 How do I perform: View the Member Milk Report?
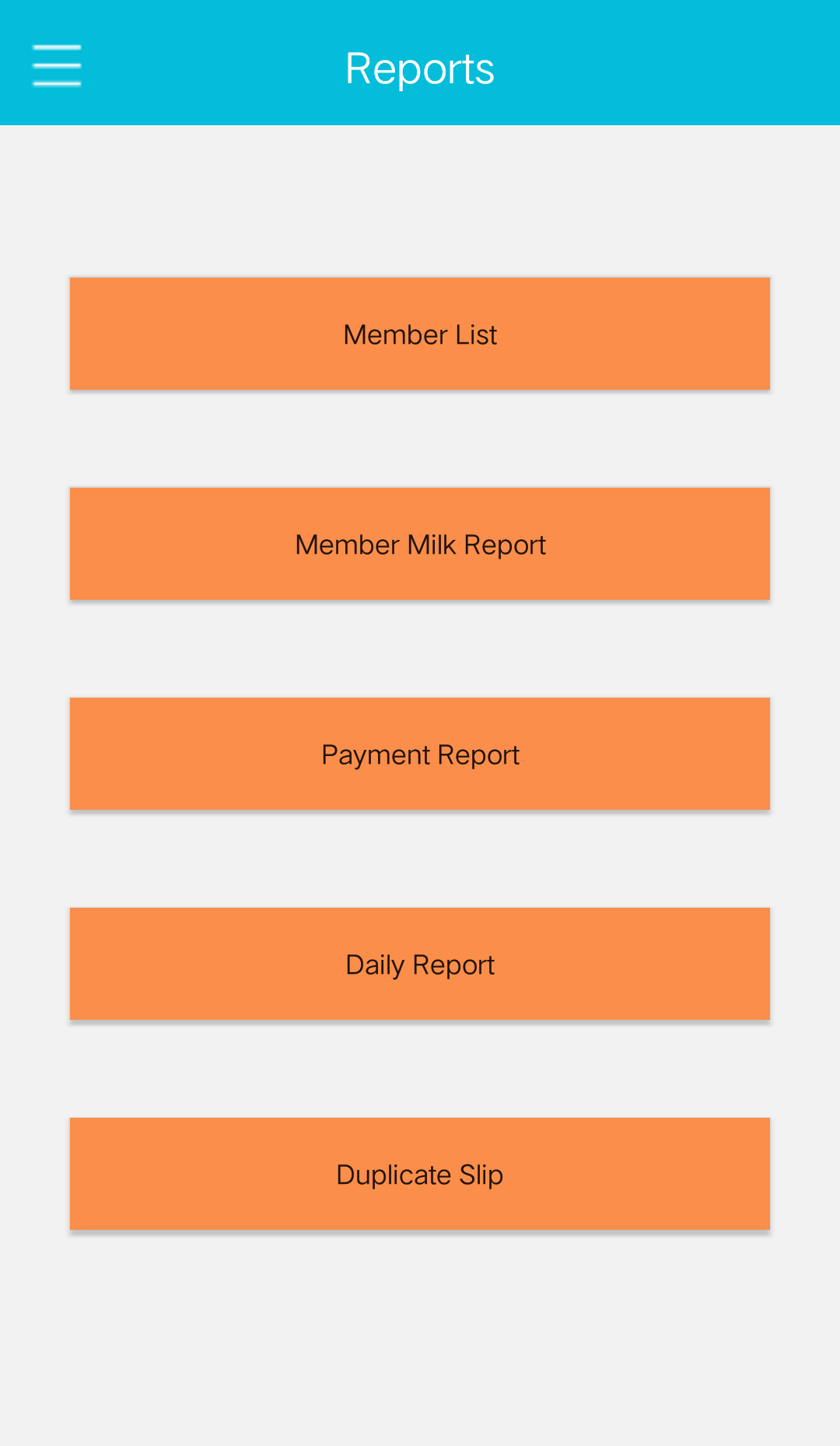tap(420, 544)
